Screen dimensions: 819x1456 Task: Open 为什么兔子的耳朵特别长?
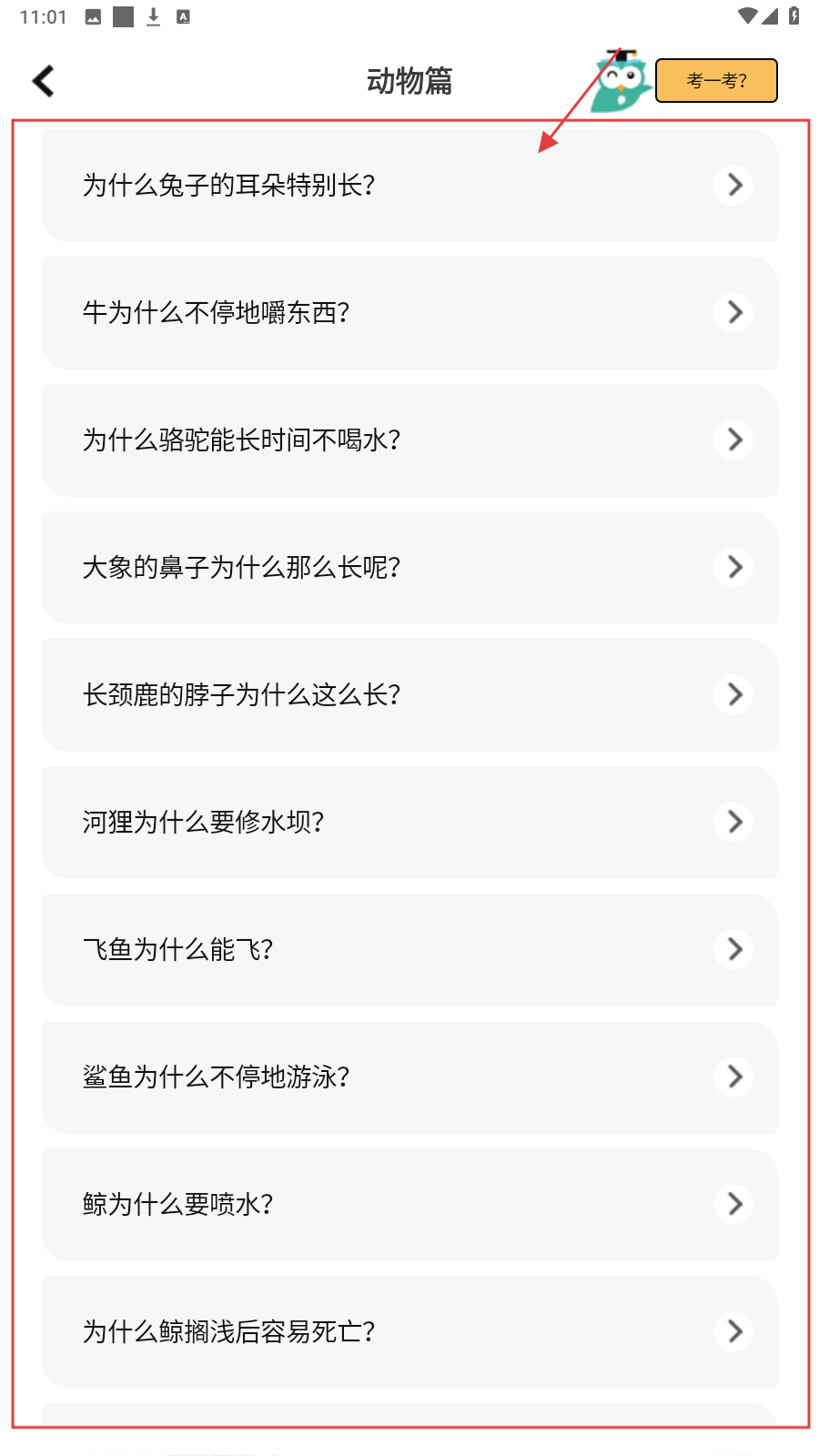[409, 186]
